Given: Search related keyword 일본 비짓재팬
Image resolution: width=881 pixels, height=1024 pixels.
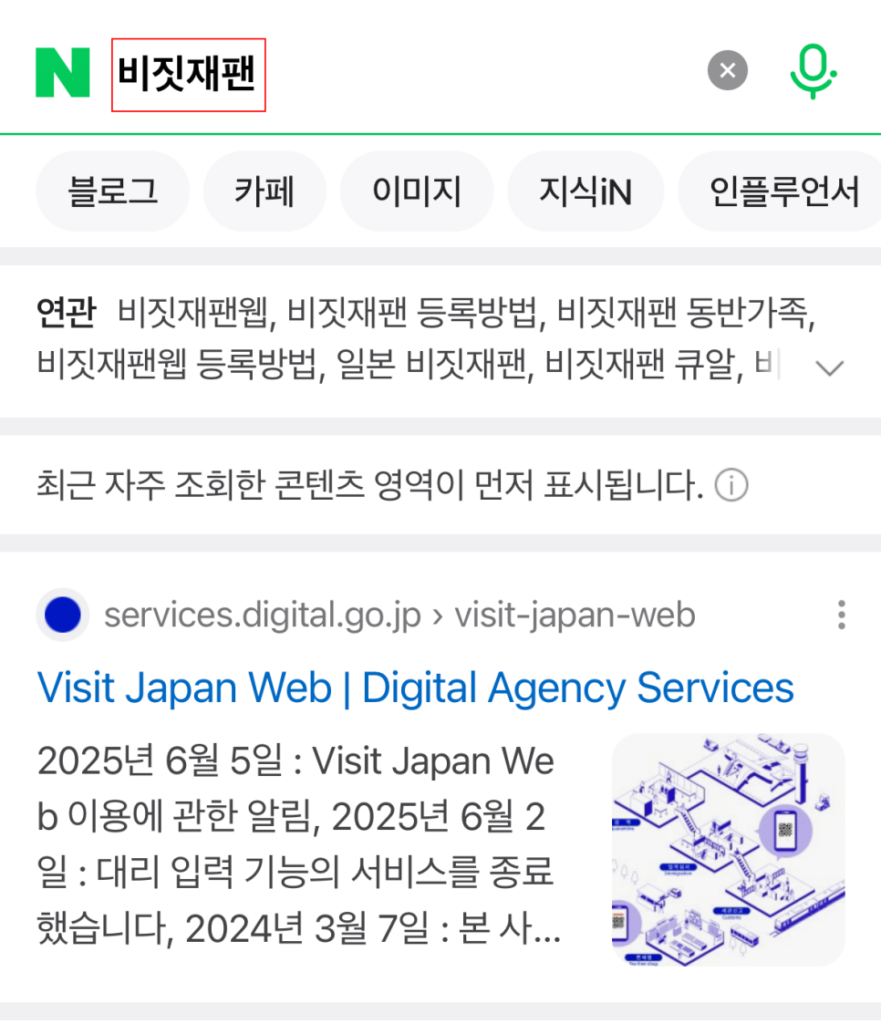Looking at the screenshot, I should click(x=431, y=365).
